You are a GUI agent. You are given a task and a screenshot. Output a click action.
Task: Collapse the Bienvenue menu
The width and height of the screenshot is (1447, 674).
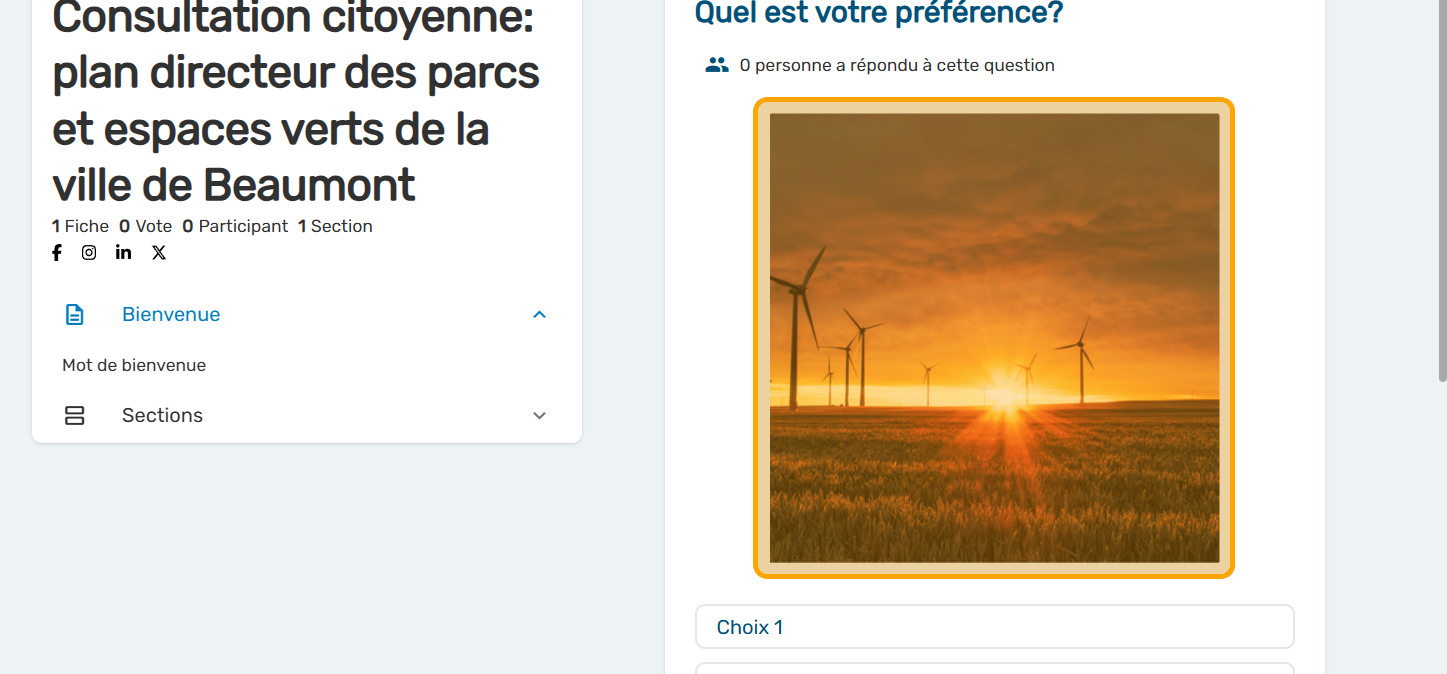(539, 315)
